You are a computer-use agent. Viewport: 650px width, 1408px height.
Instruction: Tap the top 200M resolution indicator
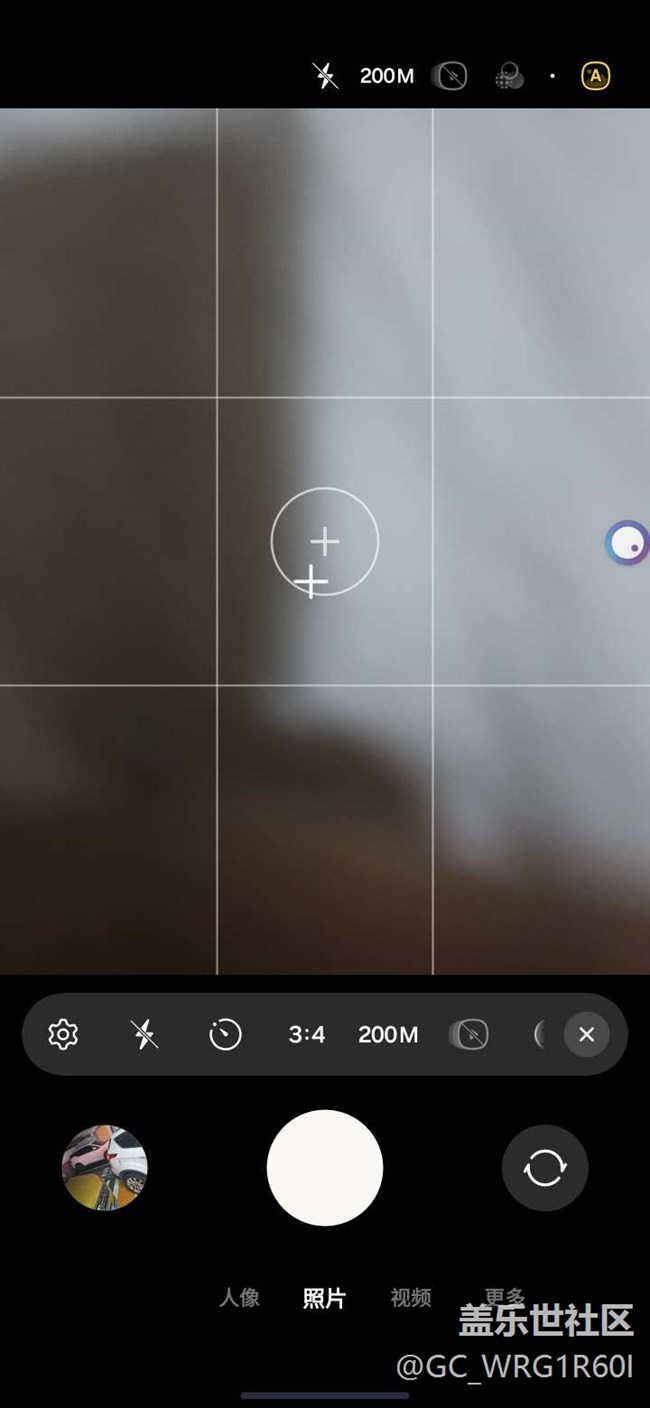click(387, 76)
